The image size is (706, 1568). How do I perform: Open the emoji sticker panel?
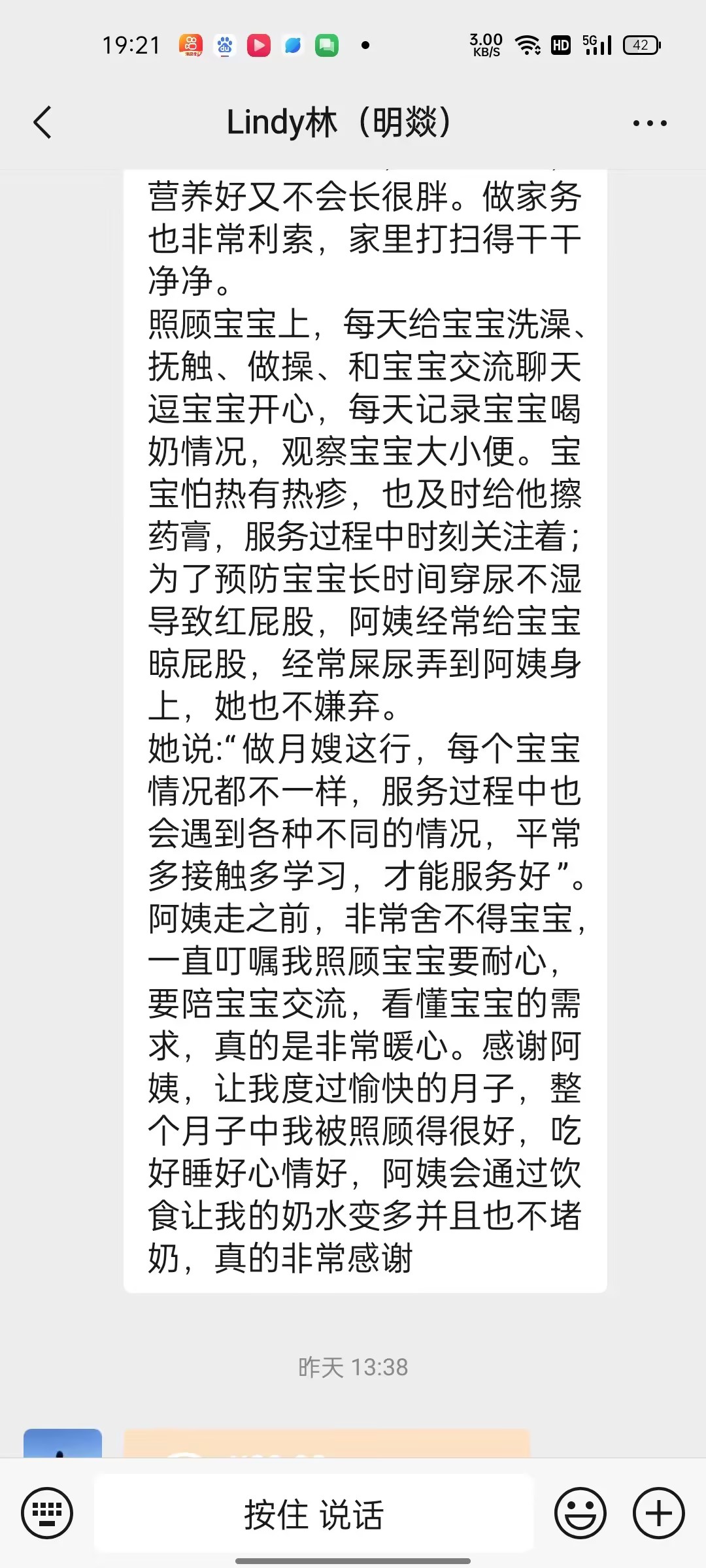580,1513
